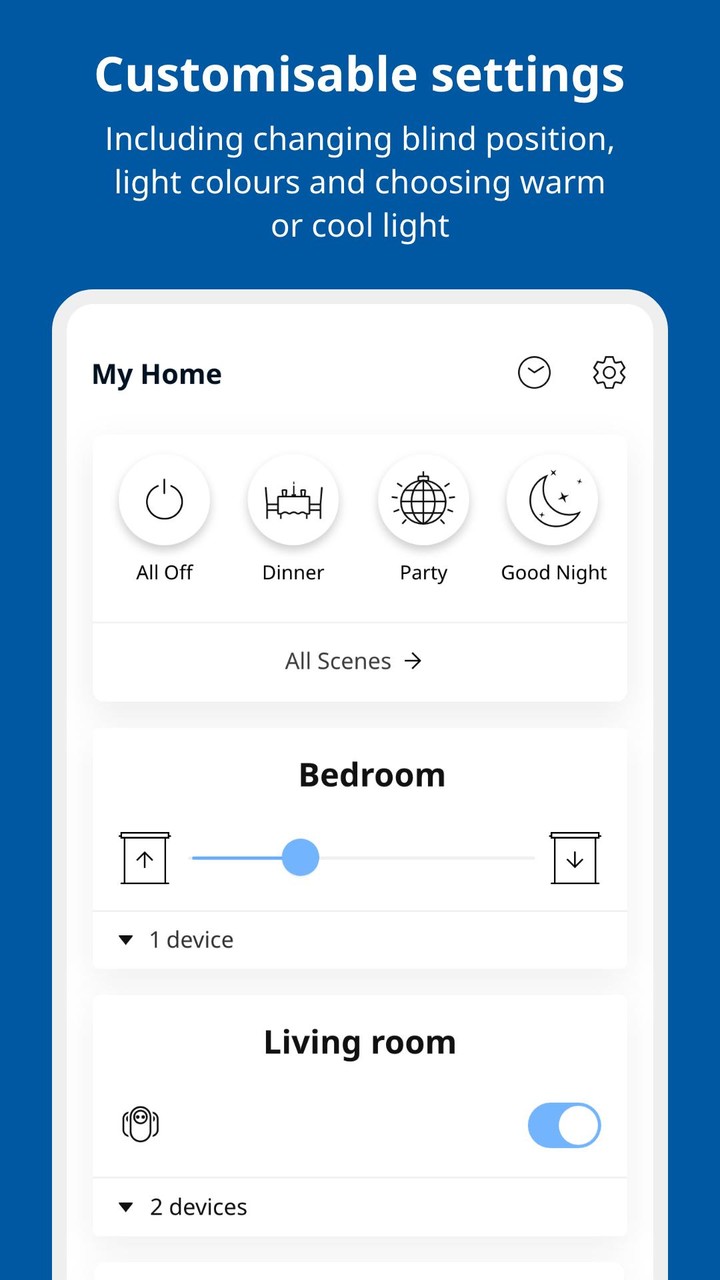Tap the All Off scene icon

[x=164, y=500]
